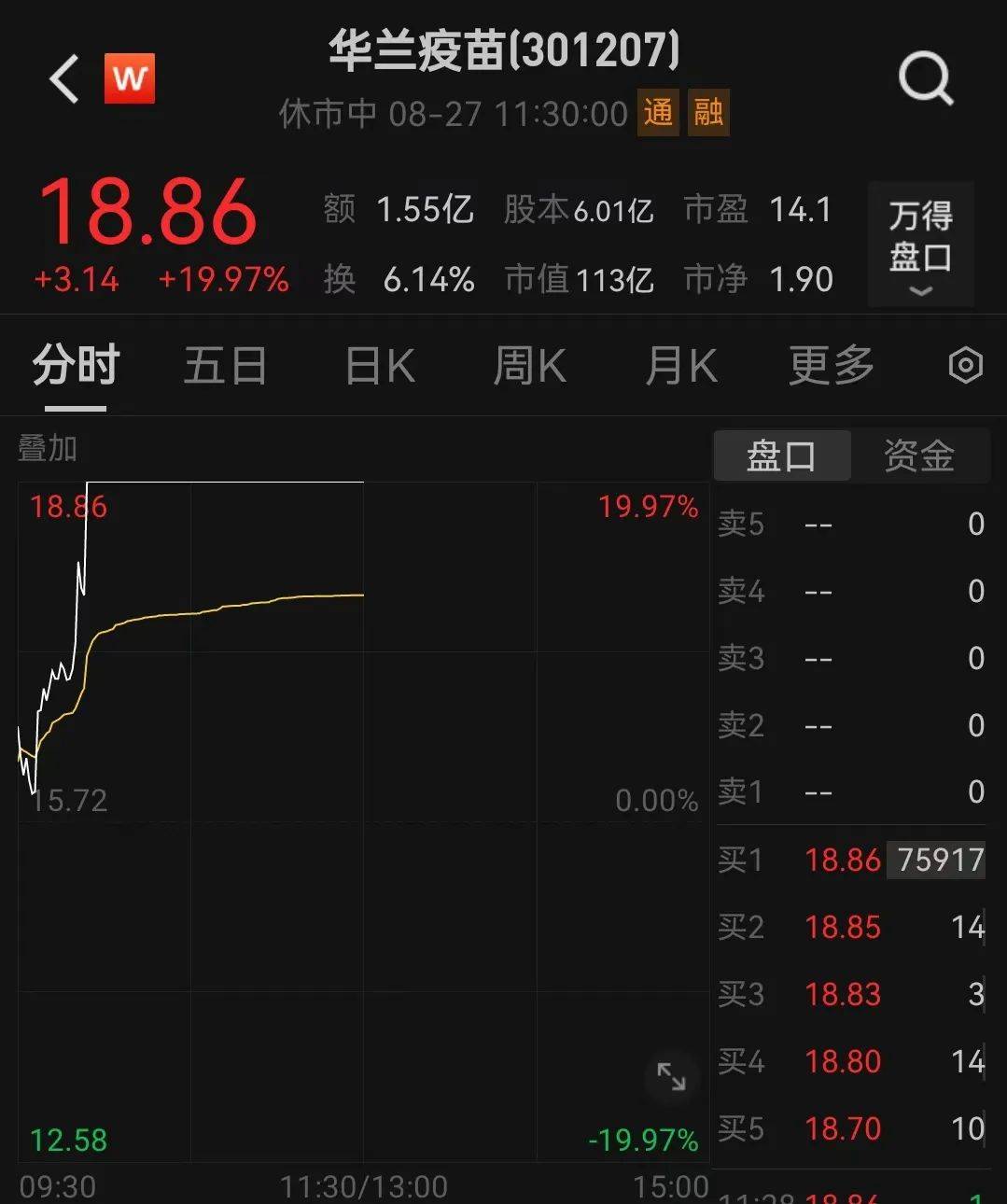Tap the 买1 bid price 18.86
This screenshot has height=1204, width=1007.
(x=843, y=860)
